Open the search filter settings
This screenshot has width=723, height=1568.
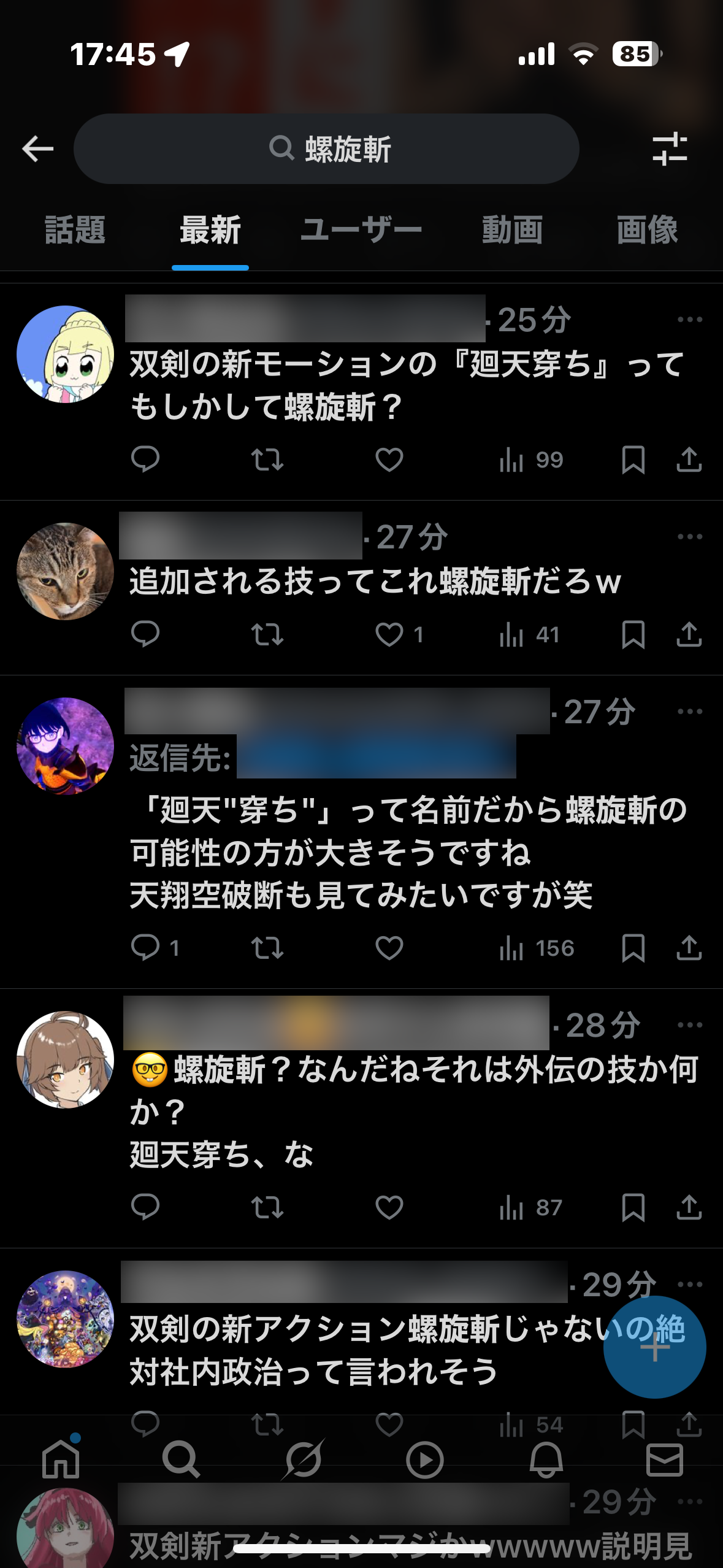(x=670, y=149)
